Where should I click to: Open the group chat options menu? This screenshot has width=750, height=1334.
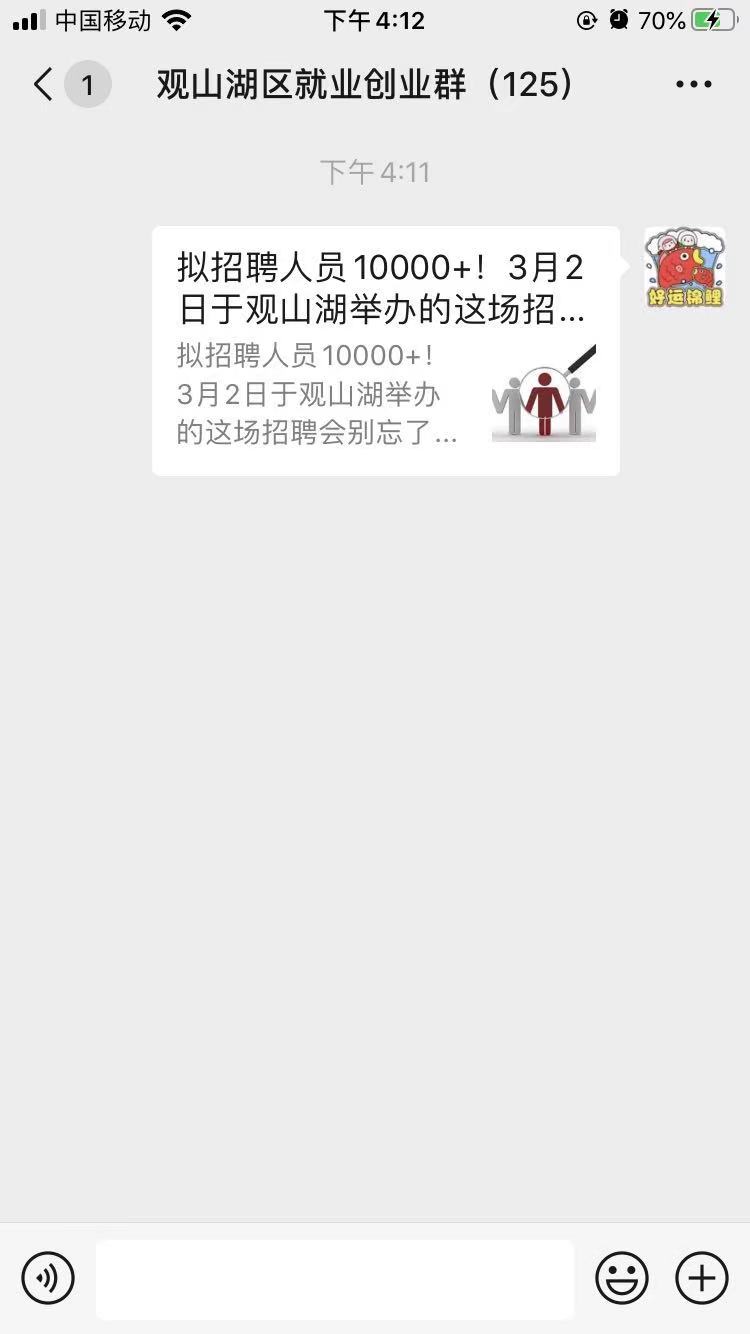click(x=693, y=85)
